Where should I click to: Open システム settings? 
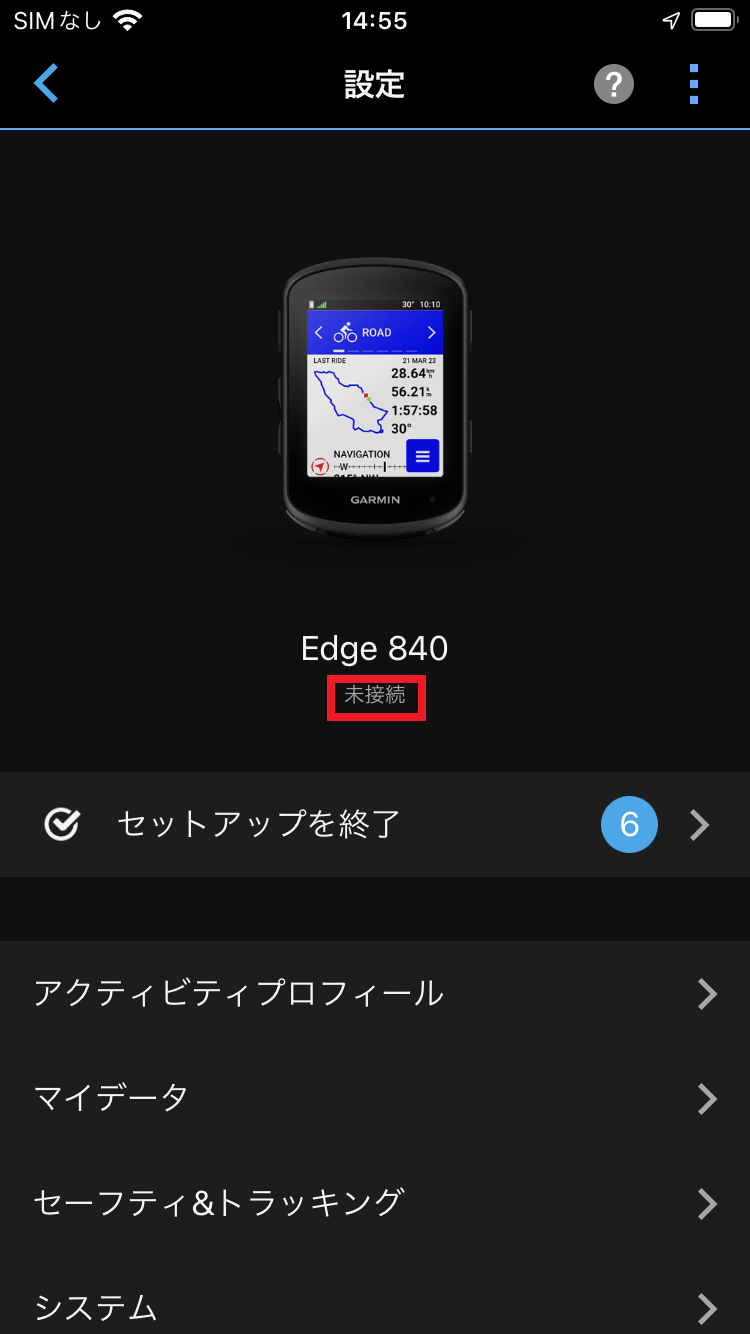[x=95, y=1307]
